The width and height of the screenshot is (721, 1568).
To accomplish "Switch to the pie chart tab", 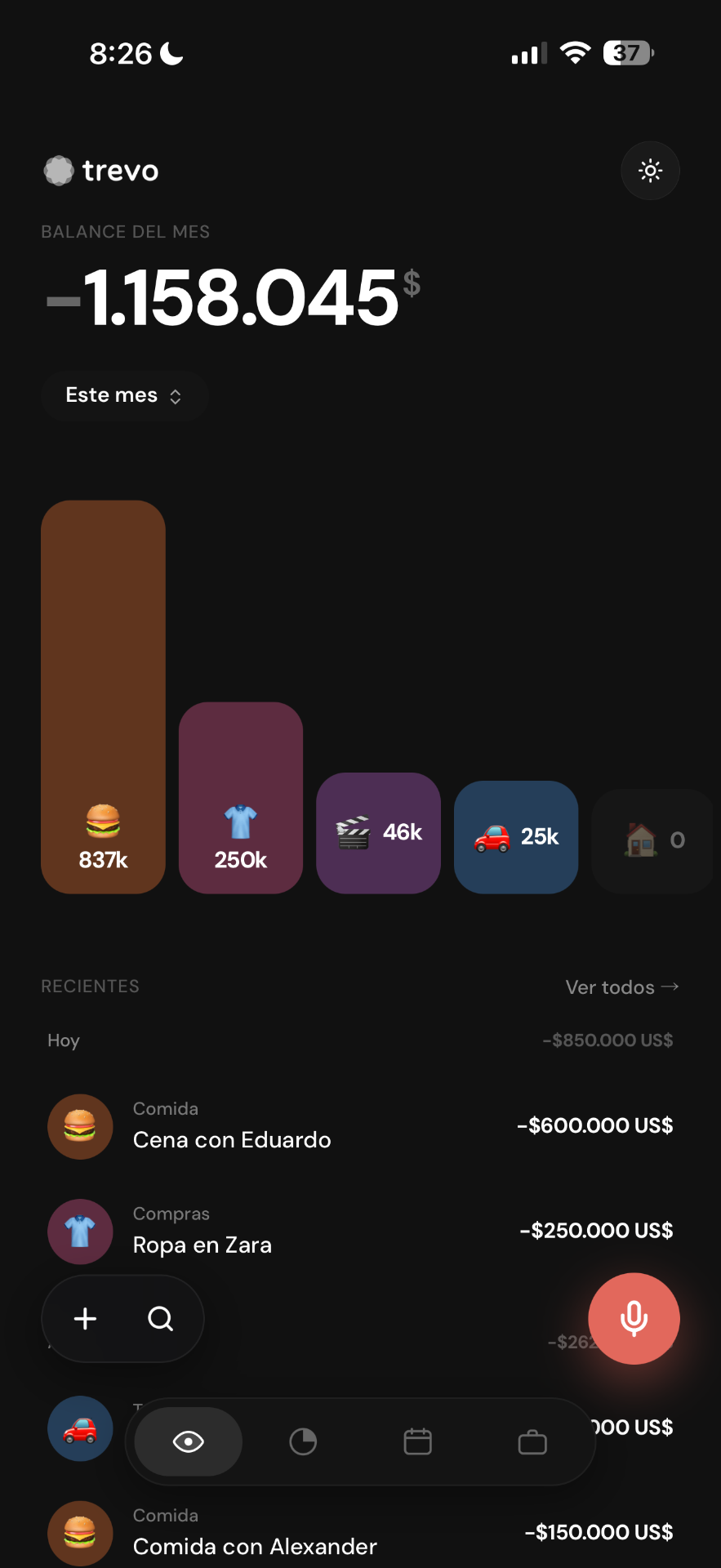I will pos(303,1441).
